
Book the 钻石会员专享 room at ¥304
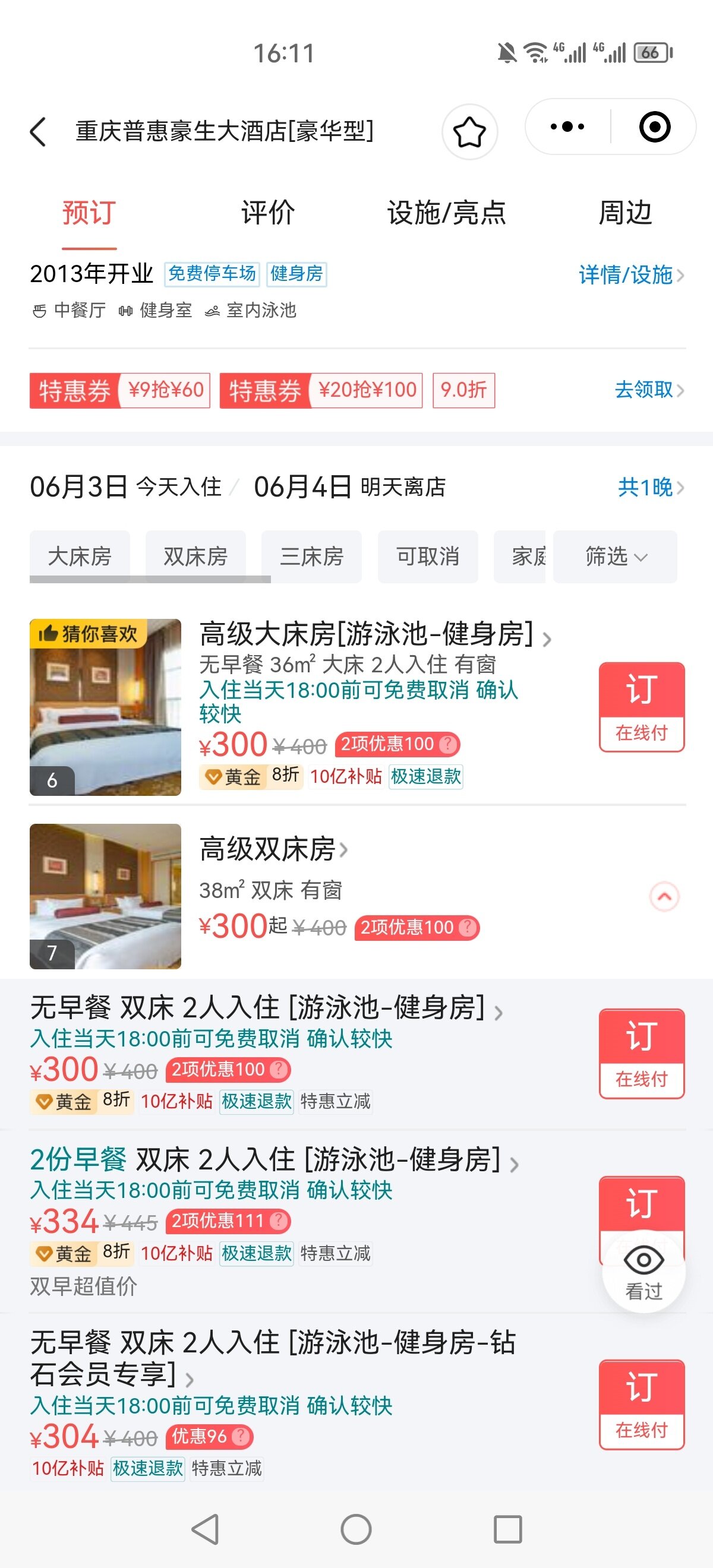coord(641,1405)
